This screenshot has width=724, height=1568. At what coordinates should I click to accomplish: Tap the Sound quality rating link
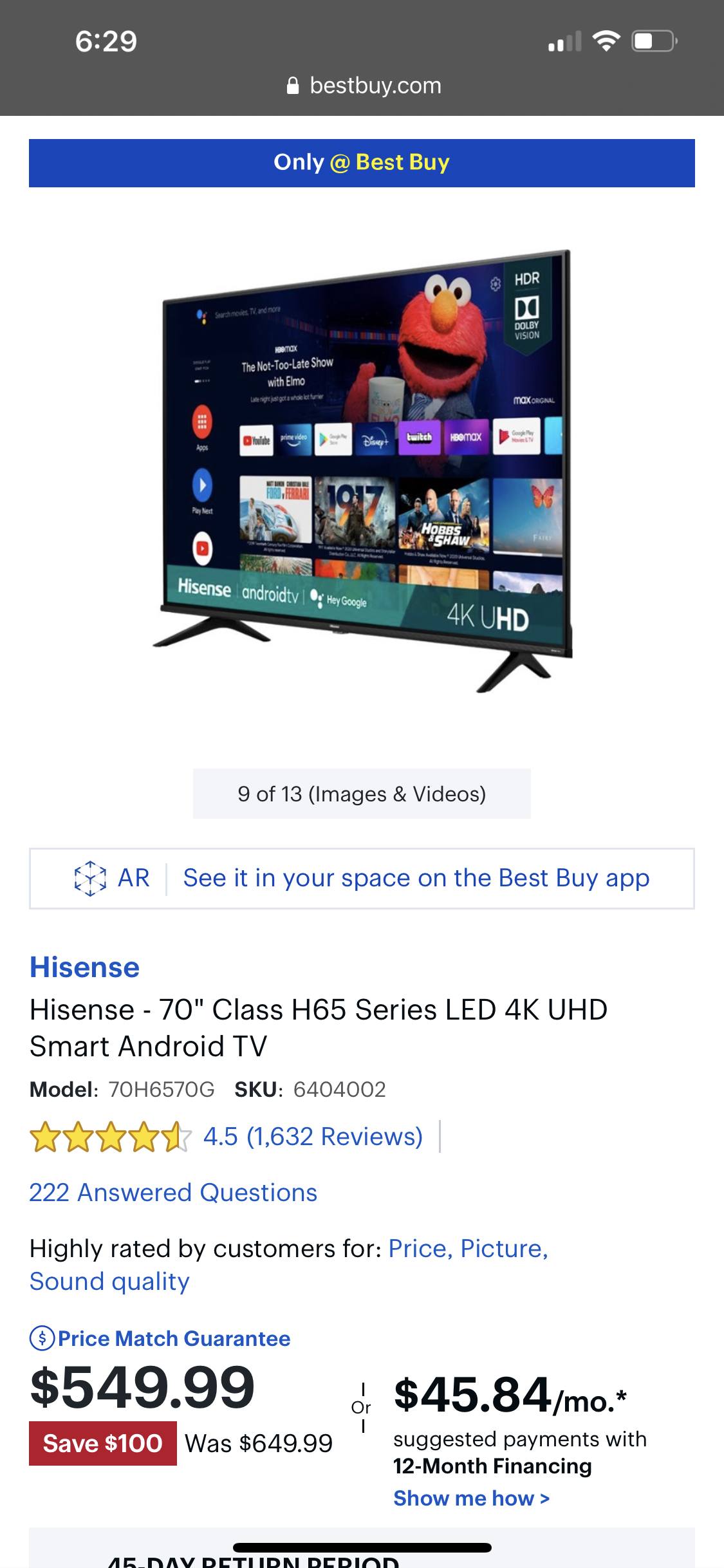click(109, 1282)
